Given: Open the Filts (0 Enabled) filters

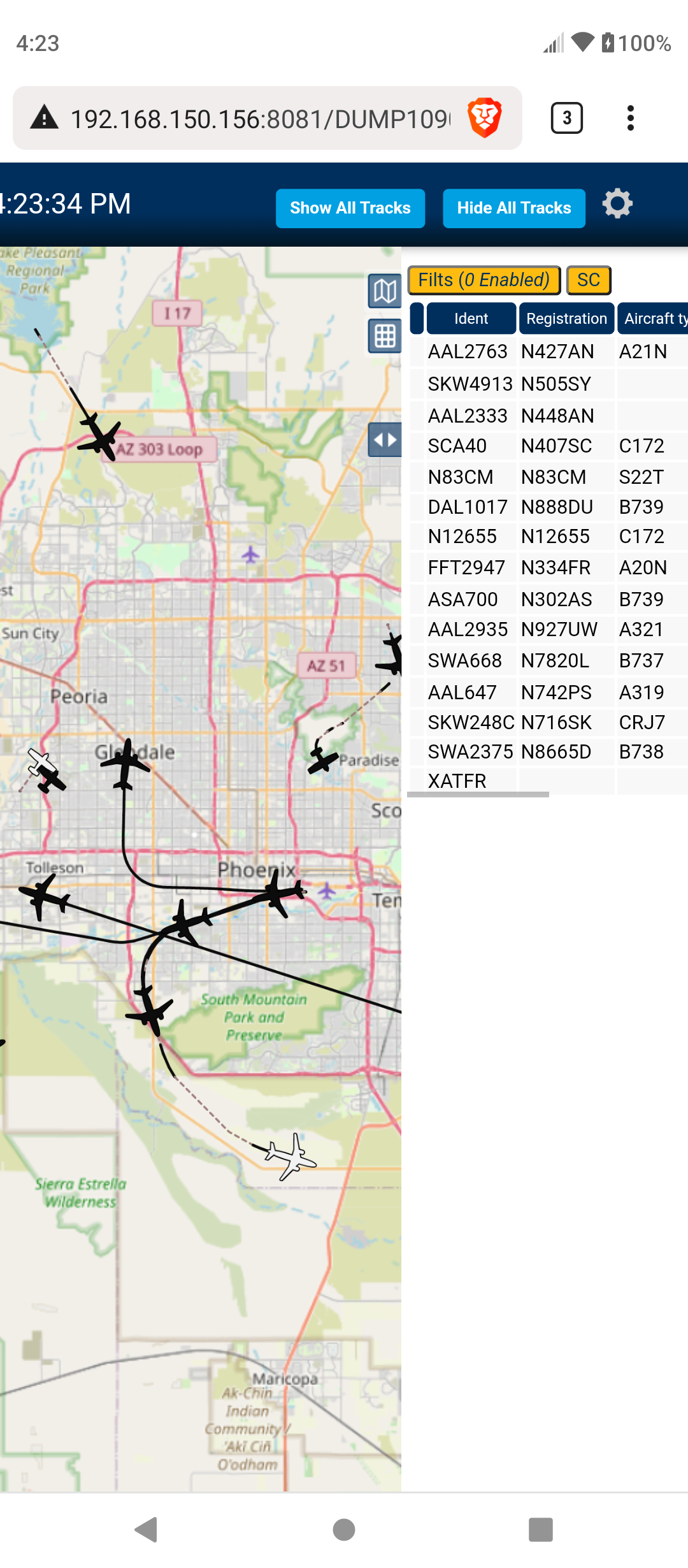Looking at the screenshot, I should 484,280.
